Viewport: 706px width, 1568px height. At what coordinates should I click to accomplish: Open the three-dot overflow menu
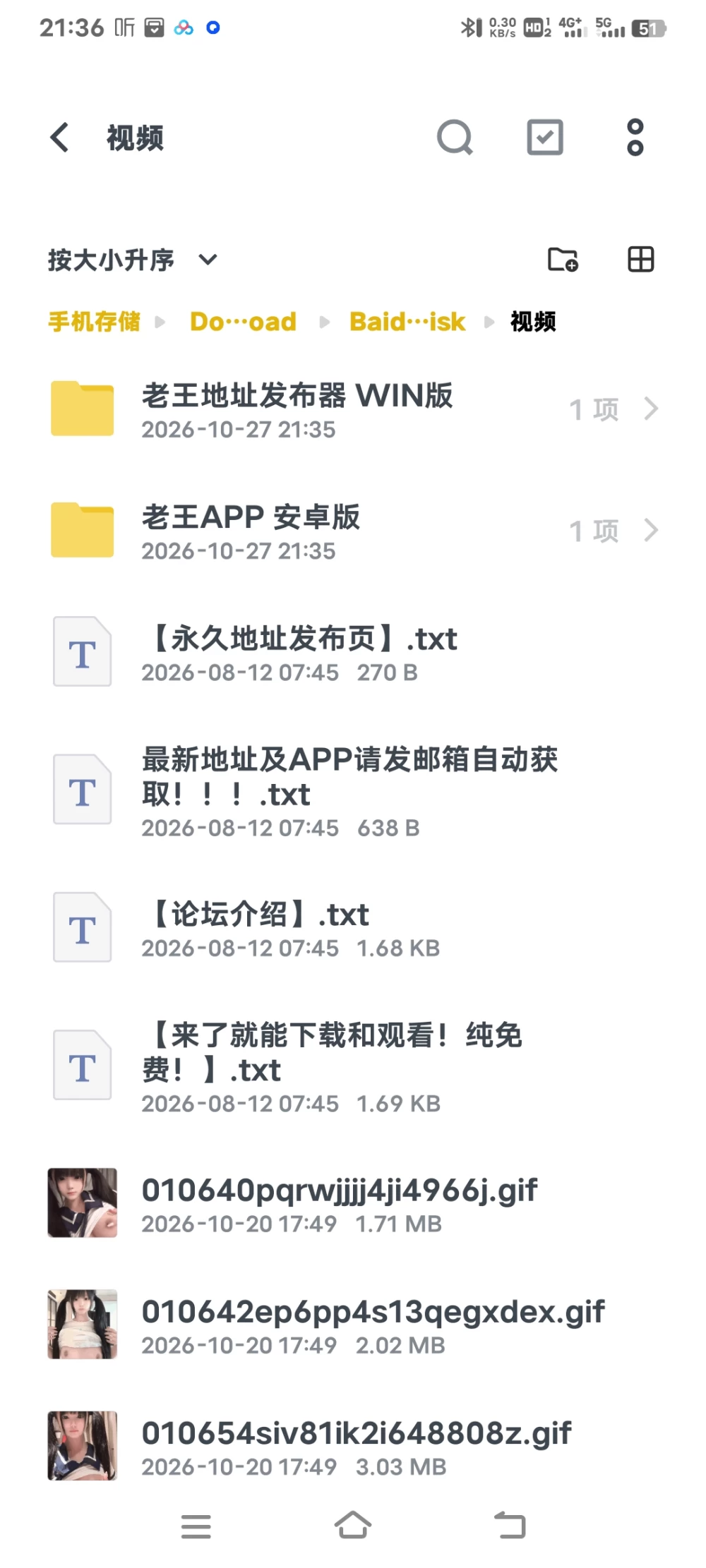635,137
